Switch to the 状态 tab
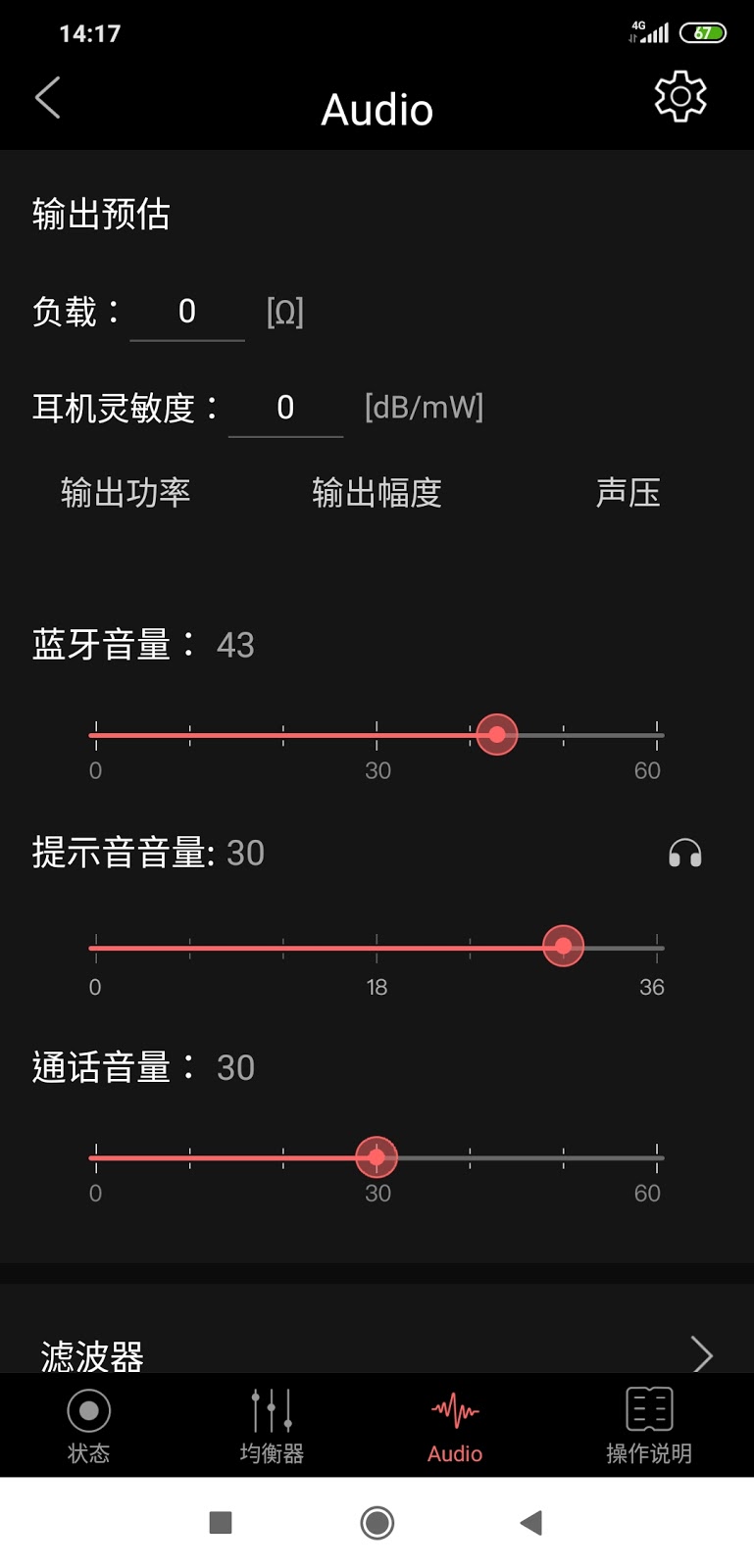Screen dimensions: 754x1568 88,1425
